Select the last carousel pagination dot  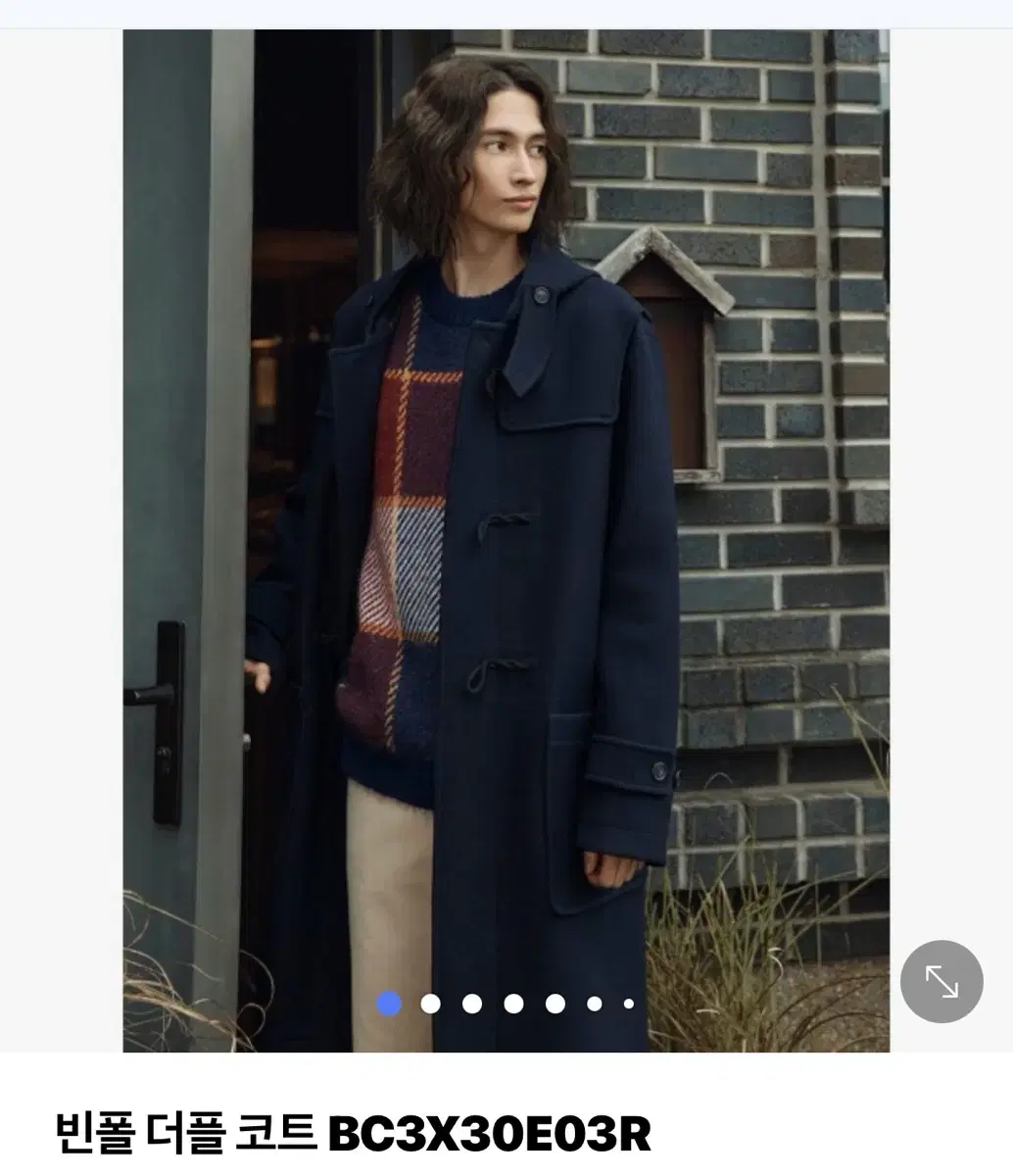click(x=627, y=1004)
